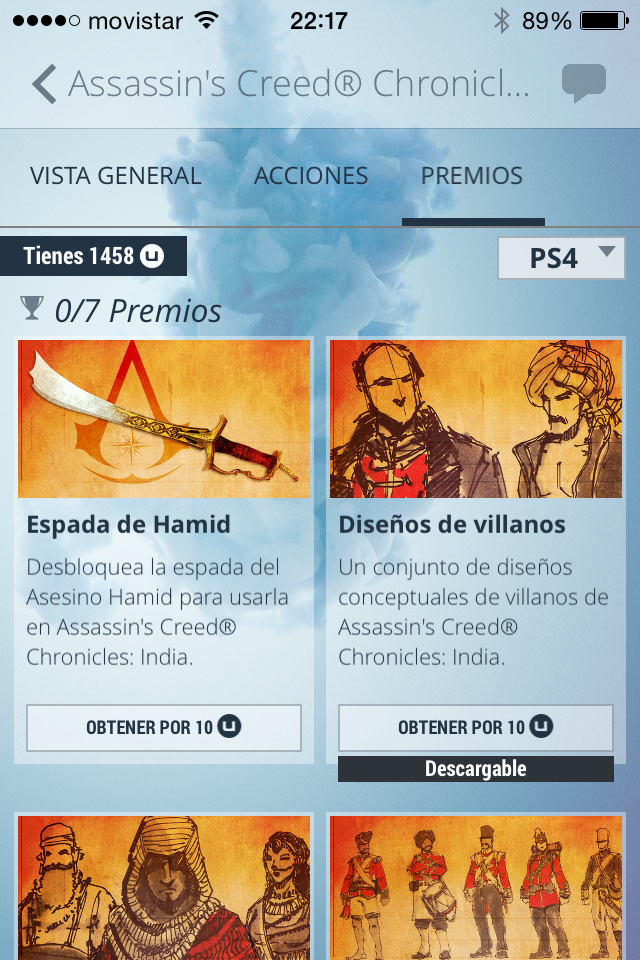Get Espada de Hamid for 10 units
The width and height of the screenshot is (640, 960).
164,727
